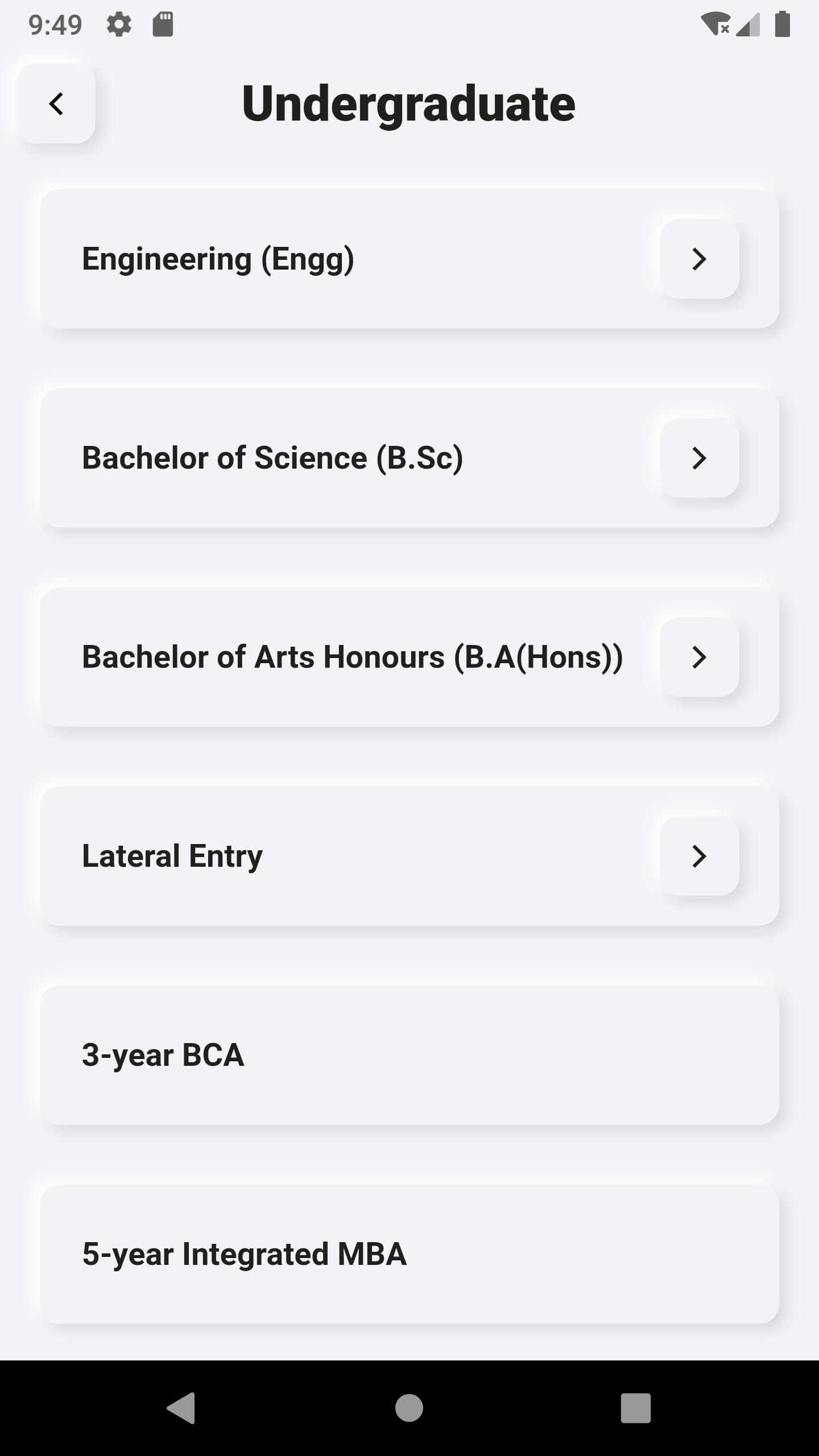Select the 3-year BCA program

408,1055
